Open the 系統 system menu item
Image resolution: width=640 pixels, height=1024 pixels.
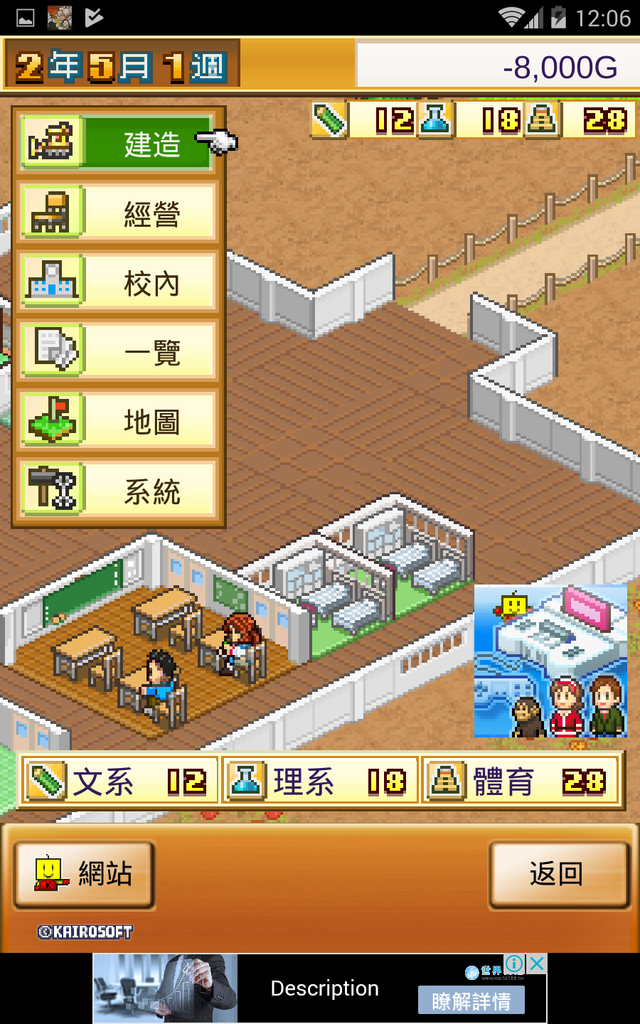pyautogui.click(x=118, y=491)
